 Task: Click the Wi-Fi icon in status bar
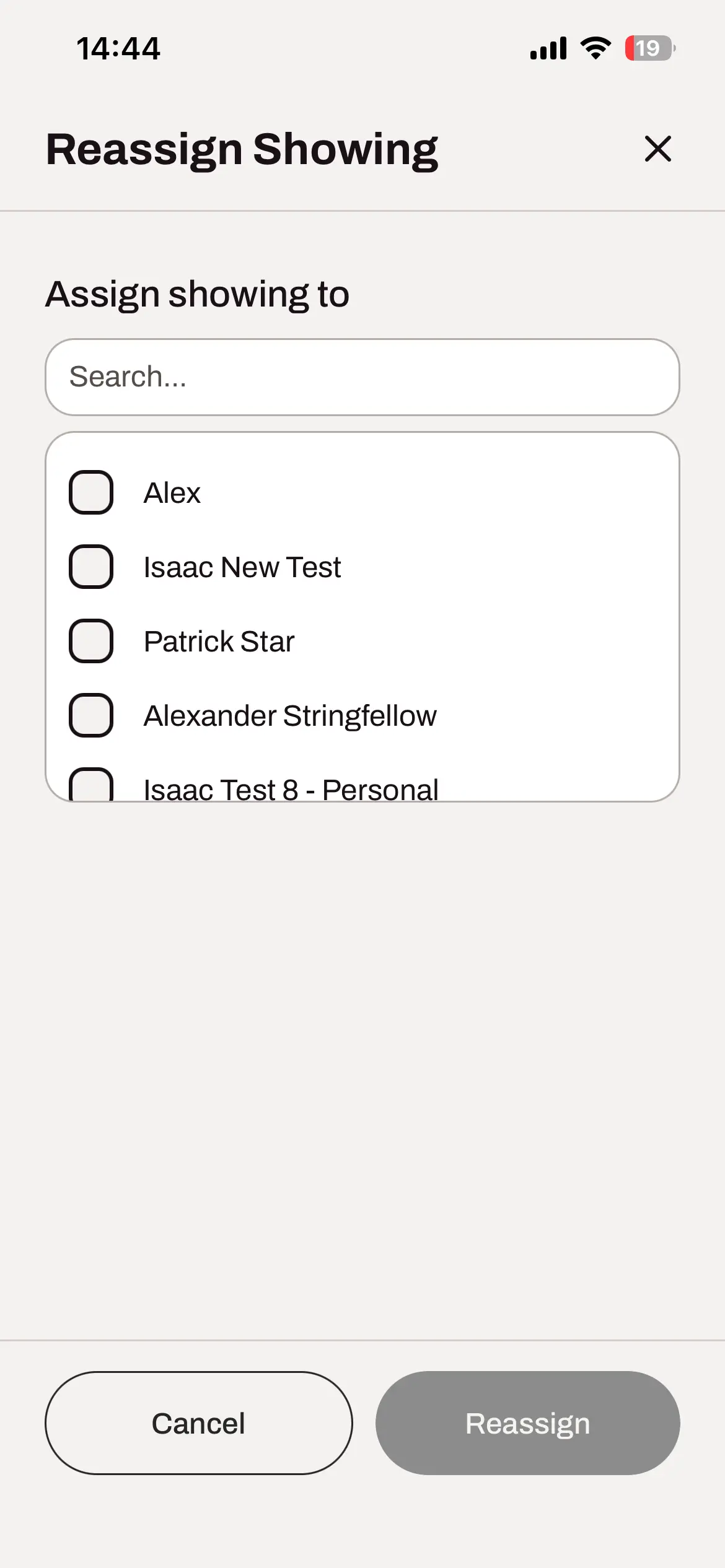594,47
